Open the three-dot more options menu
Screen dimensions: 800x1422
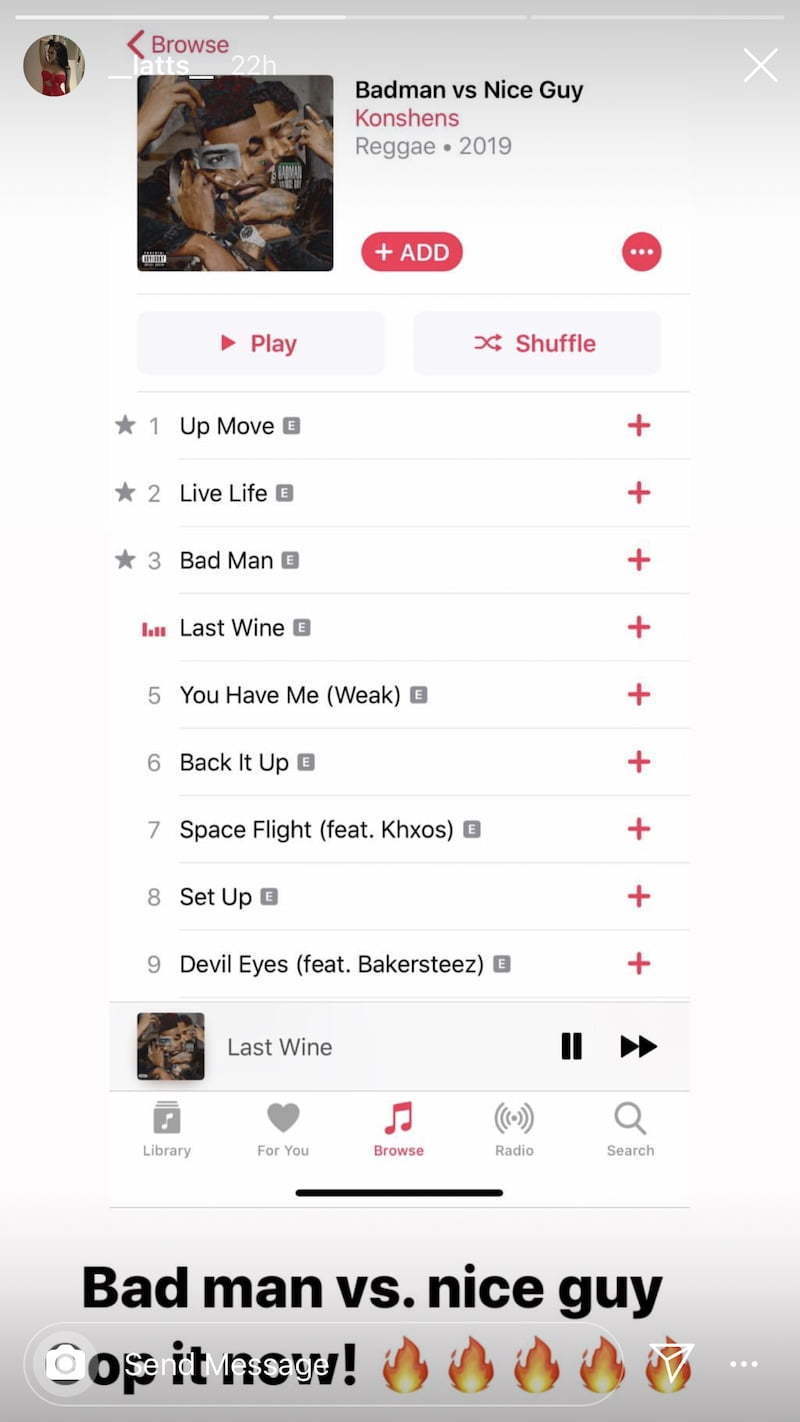[744, 1364]
